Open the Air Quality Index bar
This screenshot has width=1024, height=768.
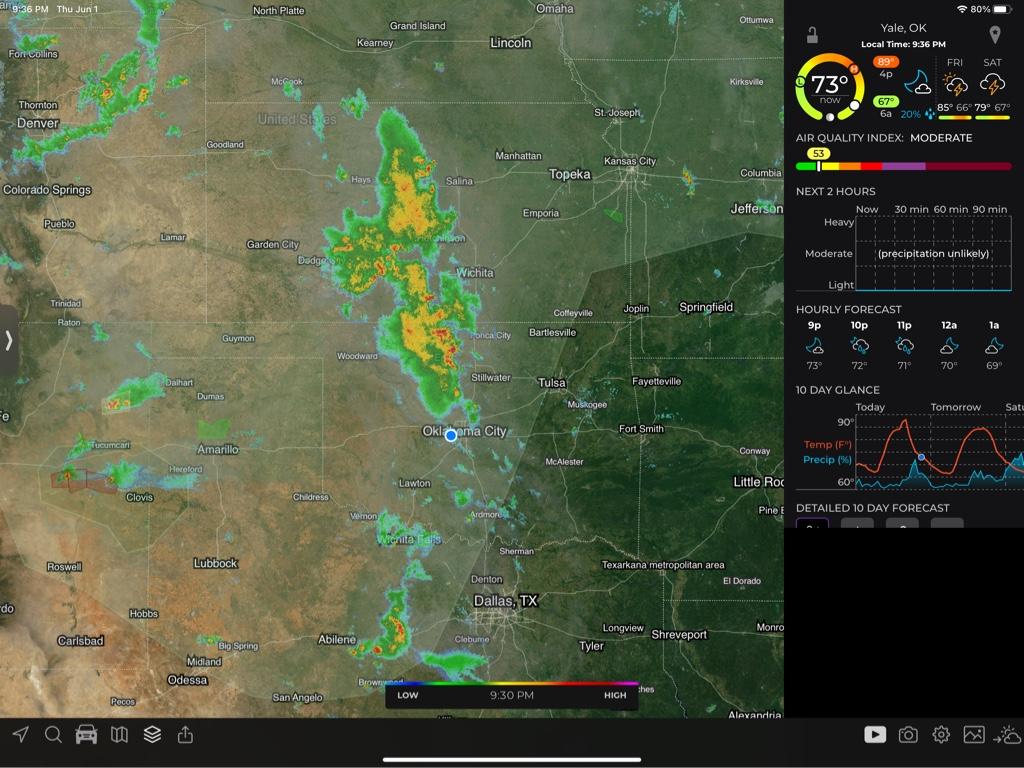(903, 166)
